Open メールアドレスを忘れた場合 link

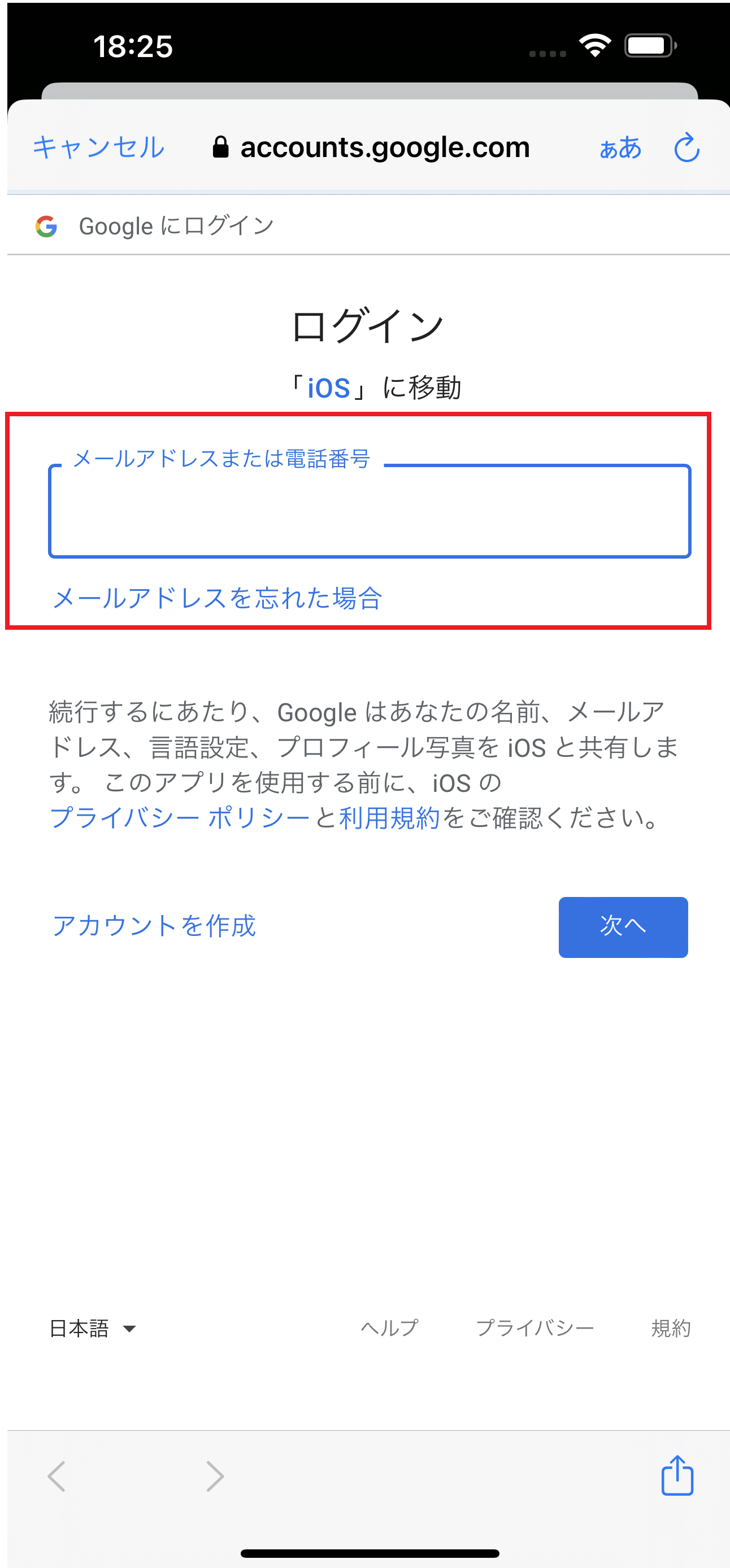[218, 598]
